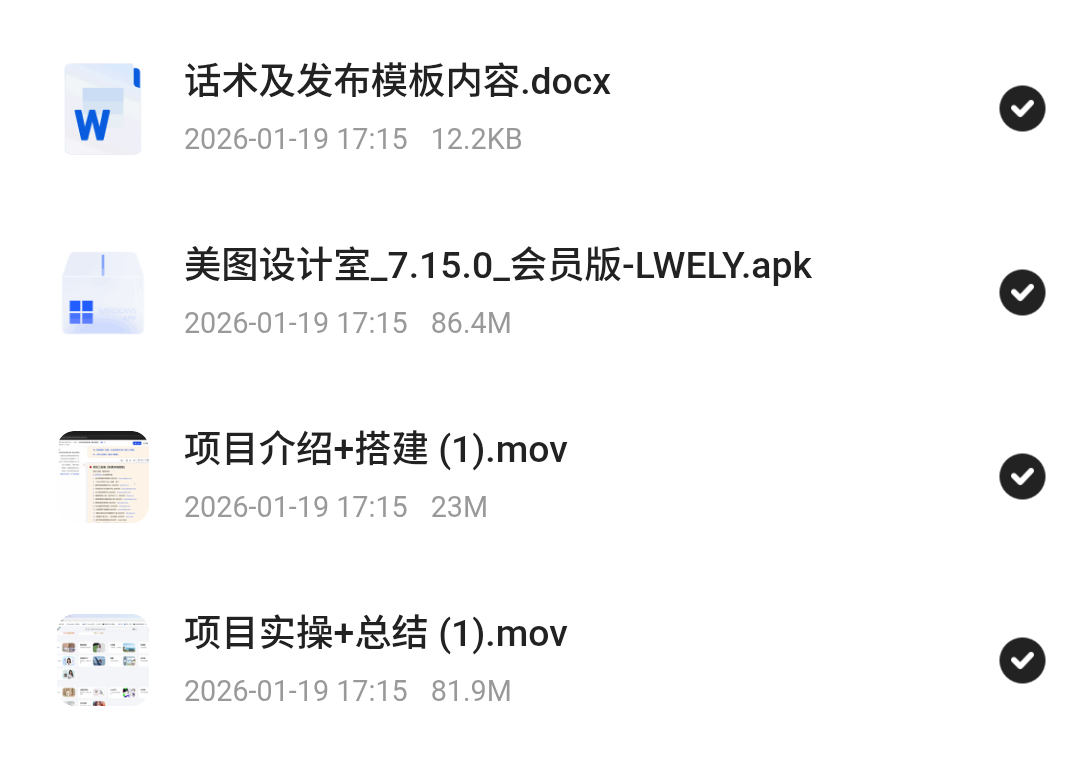Open the 项目实操+总结 (1).mov video
The image size is (1077, 776).
375,634
